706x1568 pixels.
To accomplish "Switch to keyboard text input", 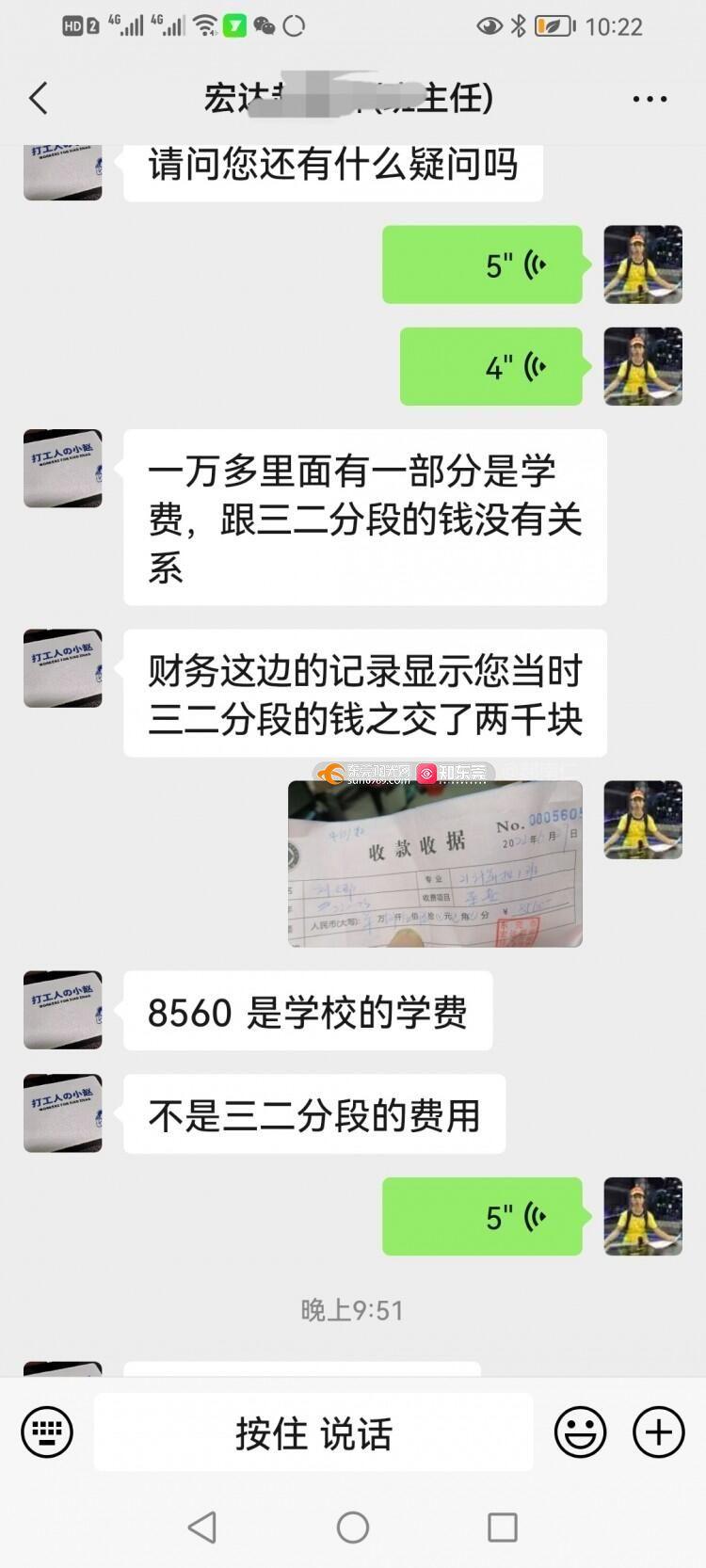I will click(x=46, y=1432).
